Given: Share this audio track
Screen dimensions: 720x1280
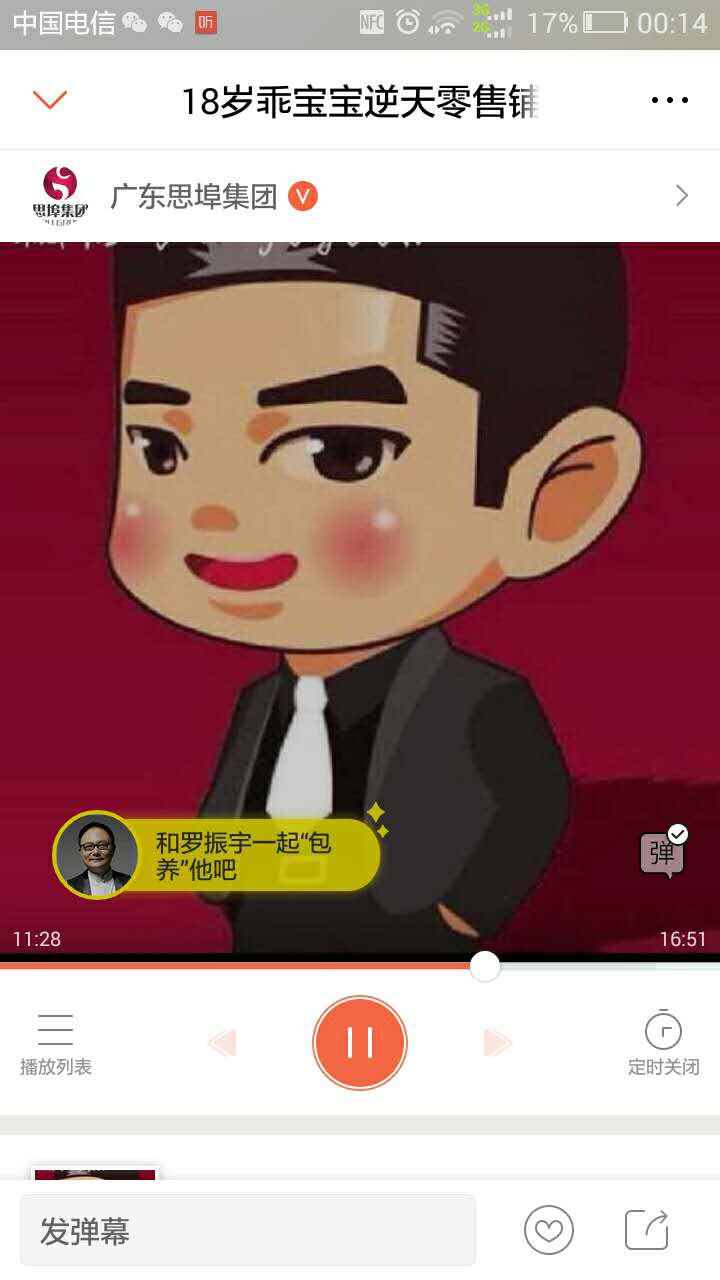Looking at the screenshot, I should (x=647, y=1230).
